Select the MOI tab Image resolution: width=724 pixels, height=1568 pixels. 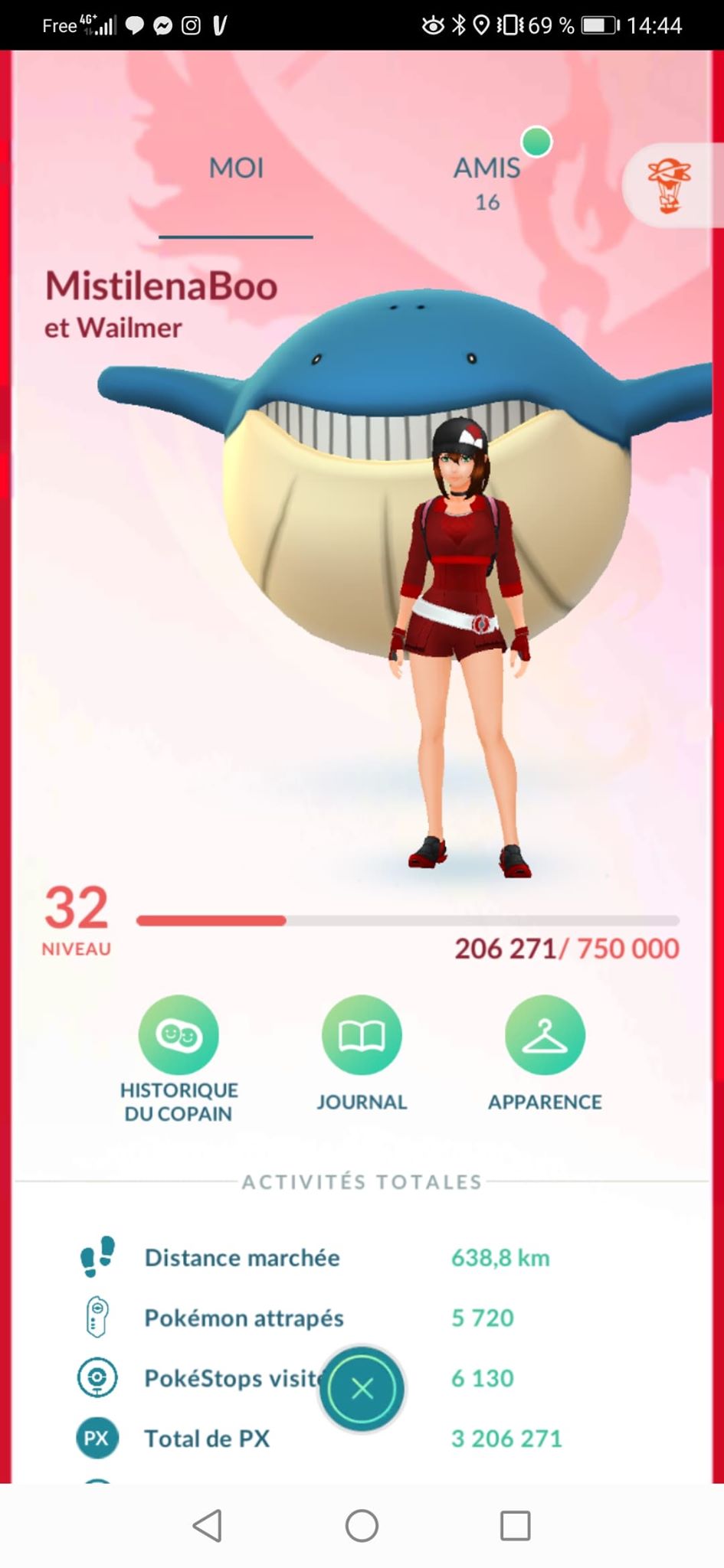[235, 168]
